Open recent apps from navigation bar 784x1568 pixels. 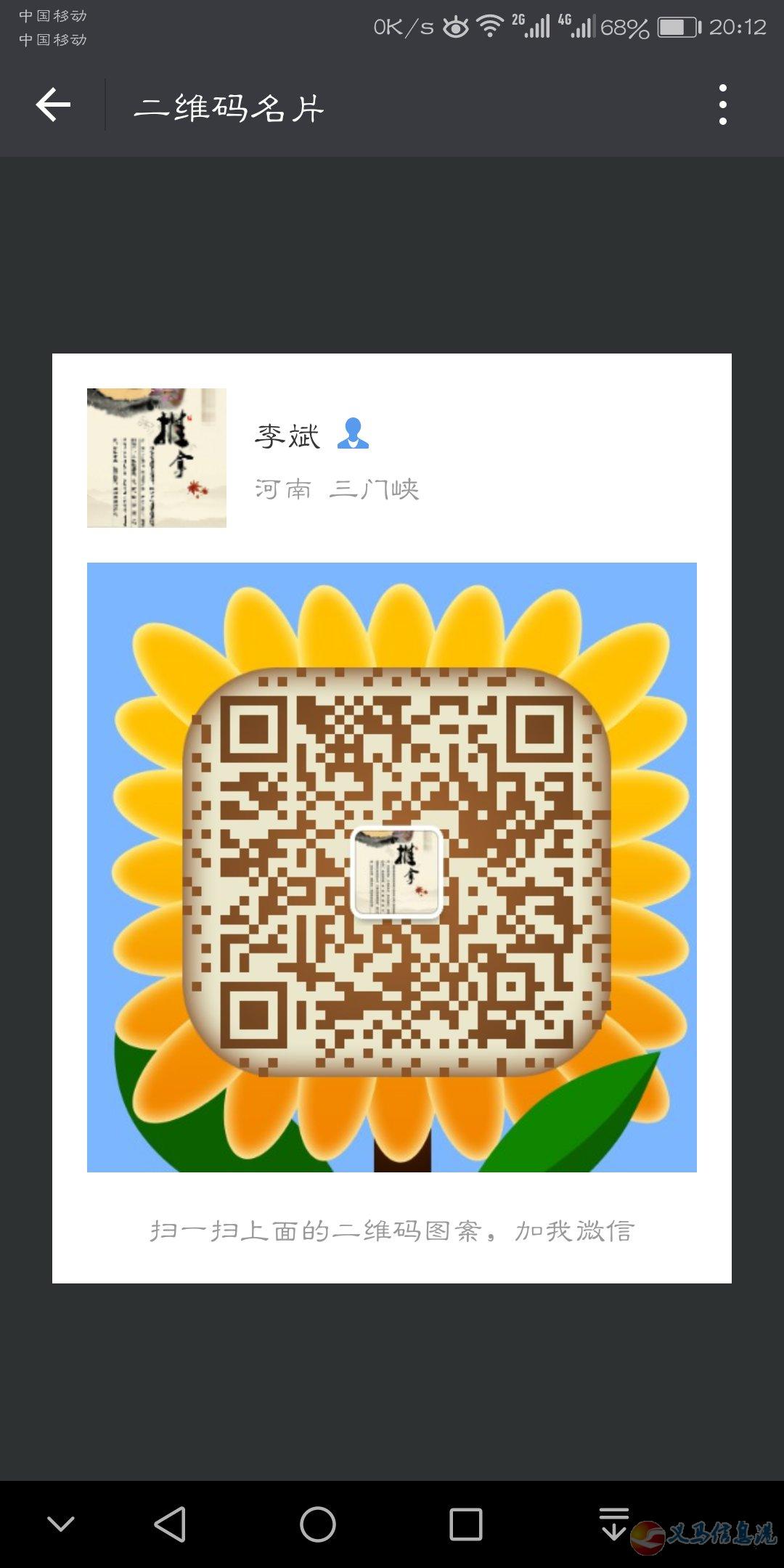[x=465, y=1524]
